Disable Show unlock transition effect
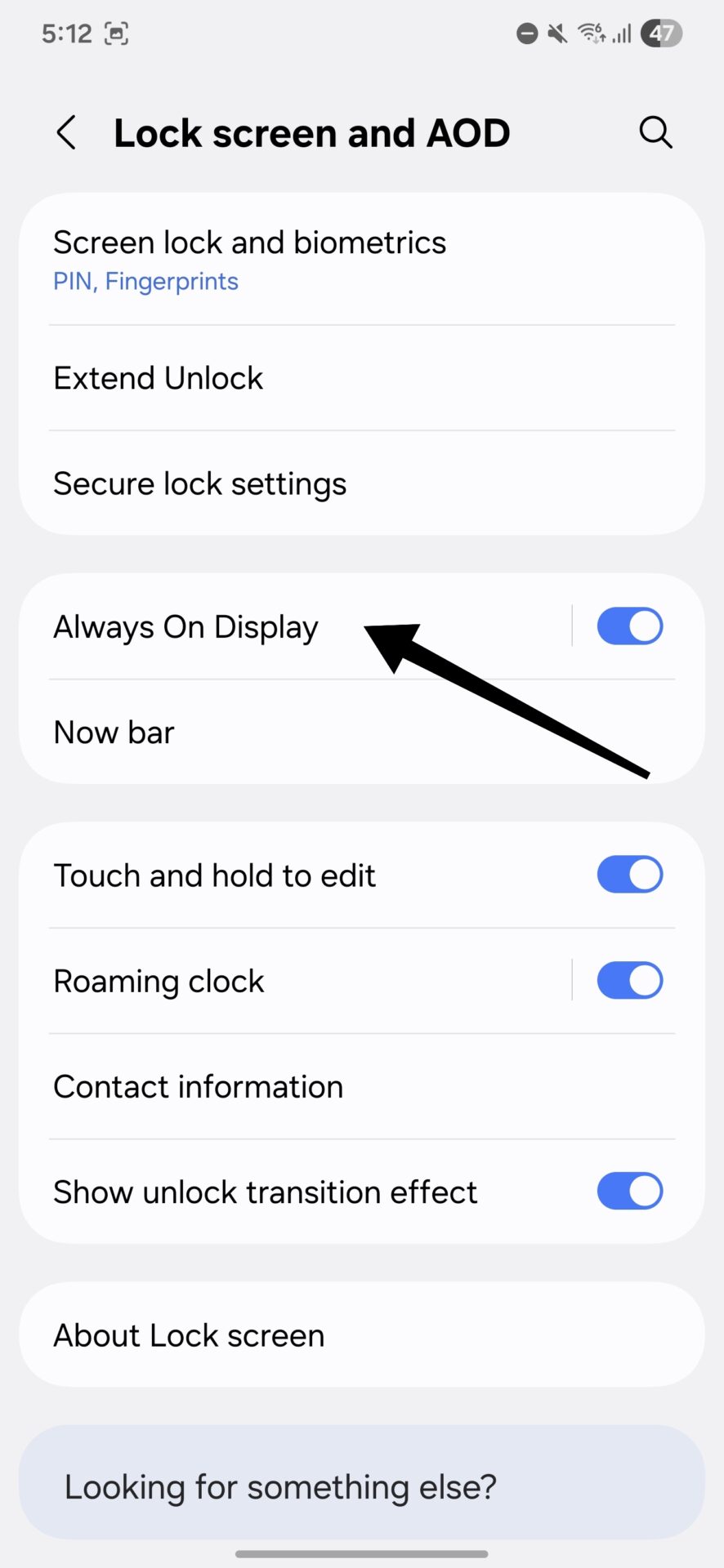The image size is (724, 1568). click(630, 1192)
